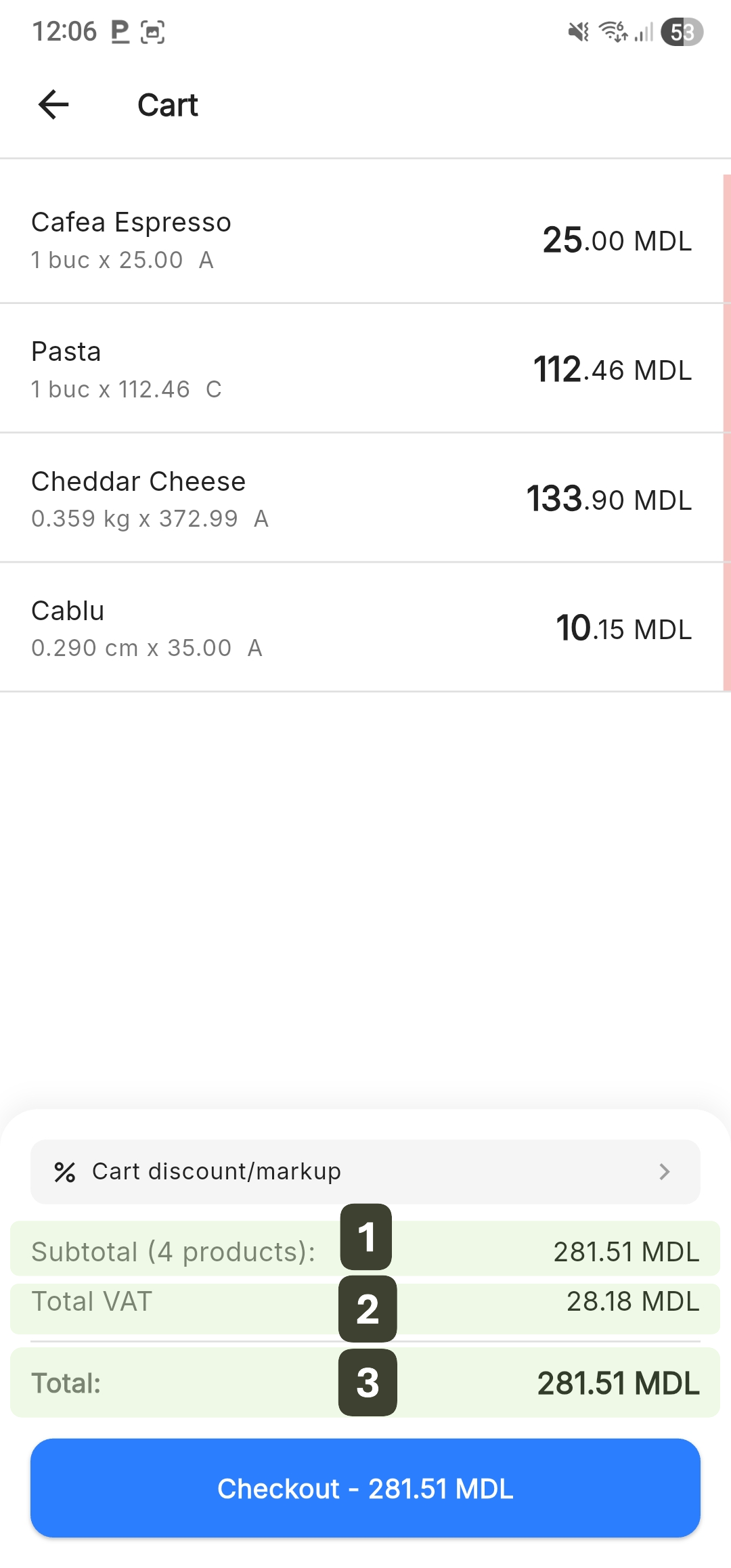This screenshot has width=731, height=1568.
Task: Select the Pasta cart item
Action: (362, 369)
